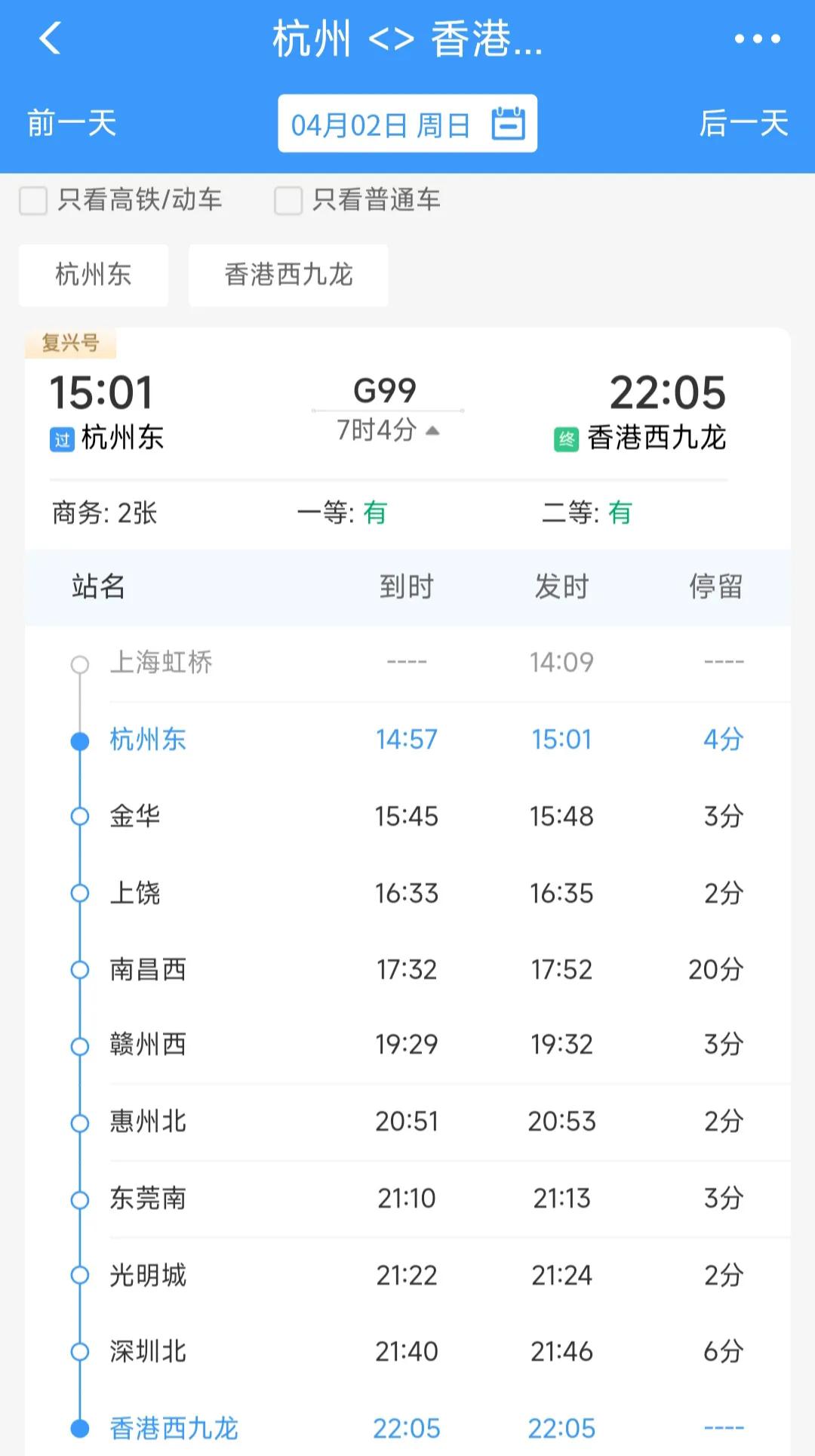Click the 杭州 <> 香港 title bar

tap(407, 39)
